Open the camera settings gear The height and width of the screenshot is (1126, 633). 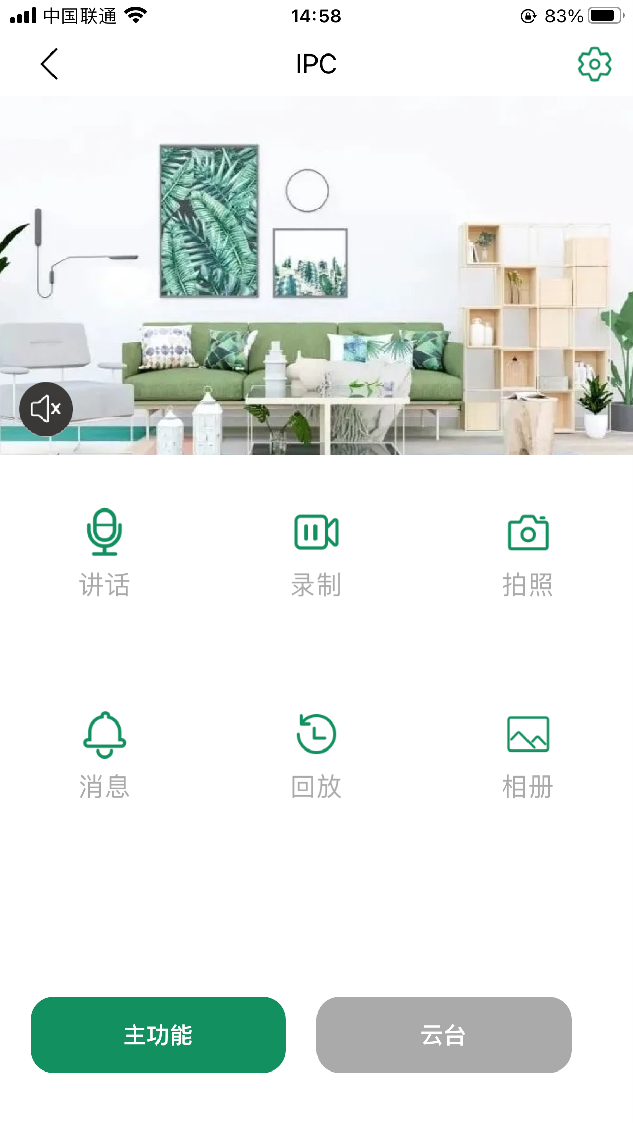tap(594, 64)
